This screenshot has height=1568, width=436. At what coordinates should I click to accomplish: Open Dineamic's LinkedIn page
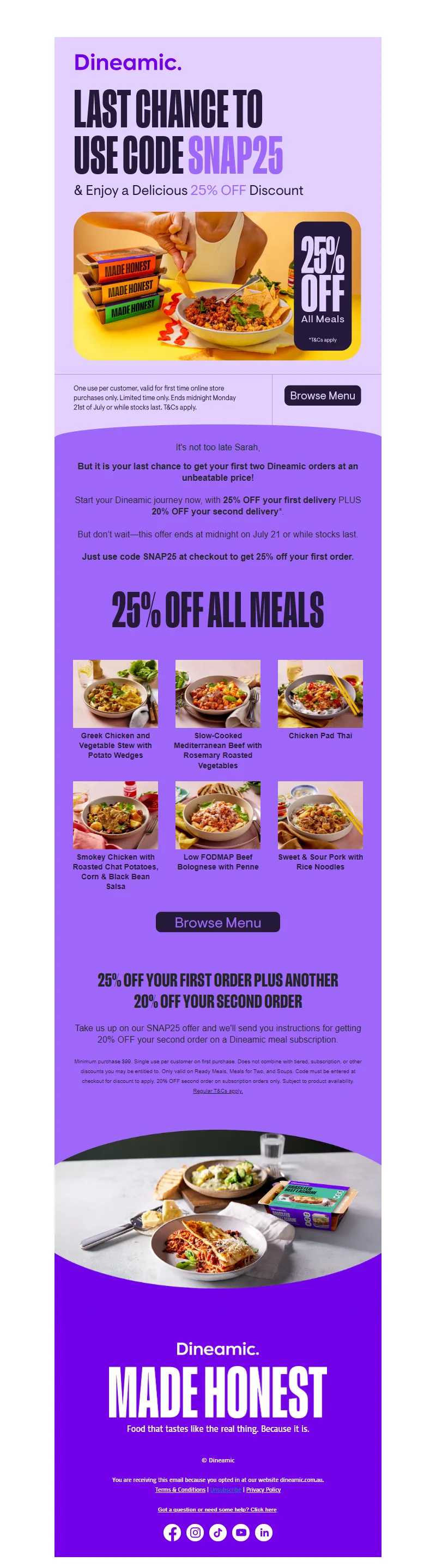coord(264,1533)
